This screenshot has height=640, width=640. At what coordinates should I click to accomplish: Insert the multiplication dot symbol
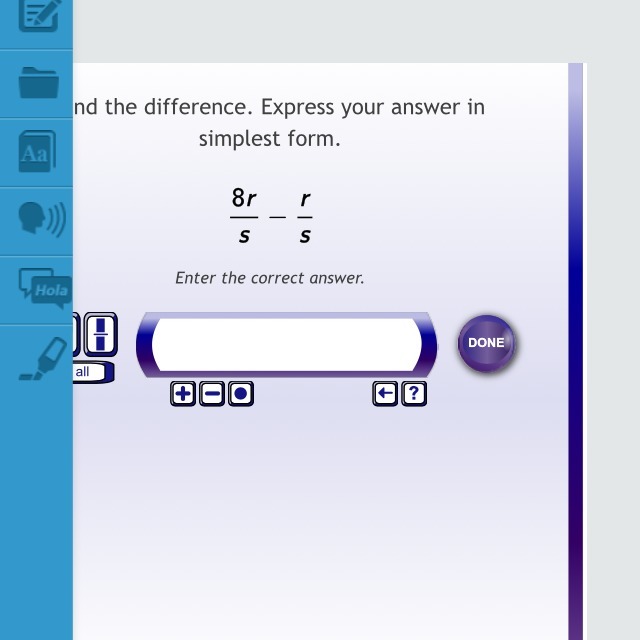(240, 394)
